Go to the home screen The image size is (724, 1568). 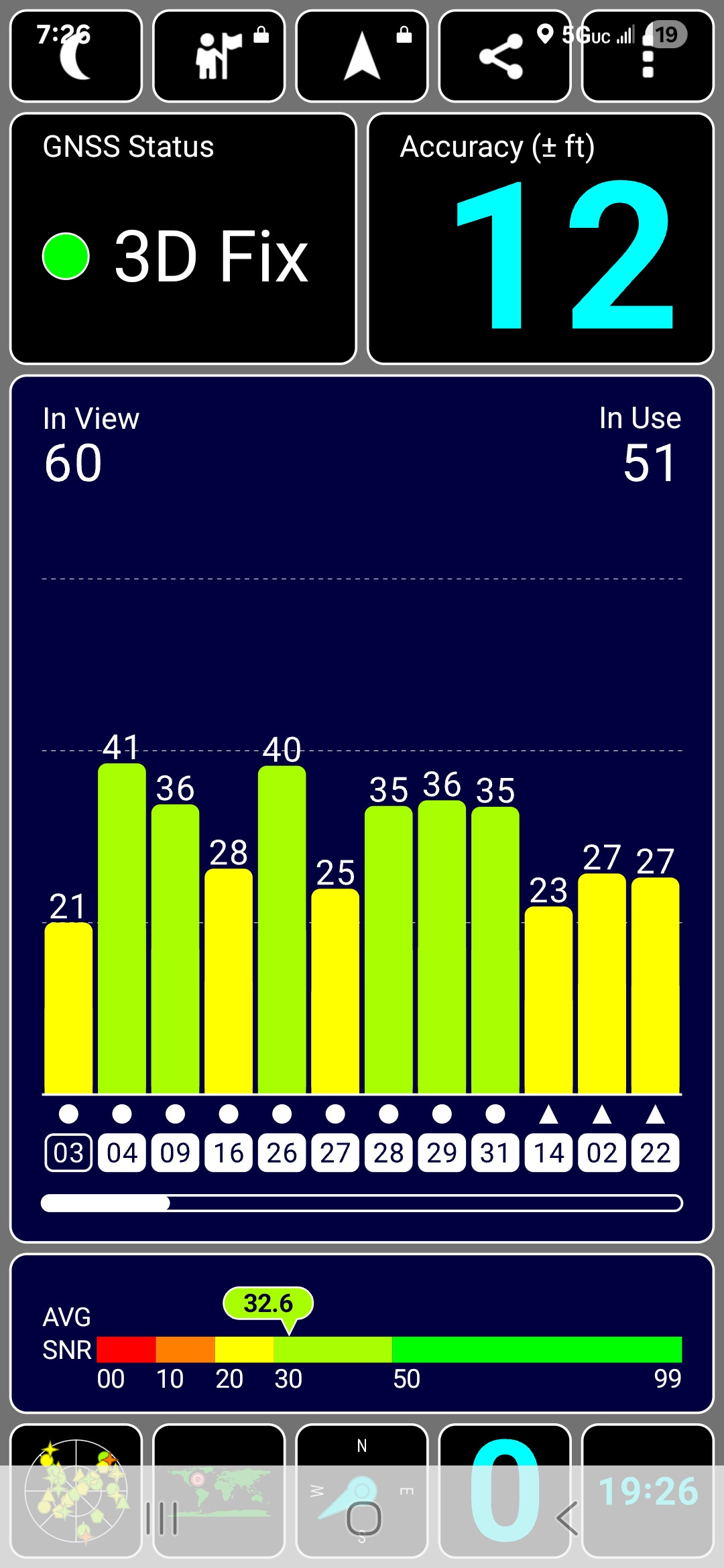click(363, 1518)
